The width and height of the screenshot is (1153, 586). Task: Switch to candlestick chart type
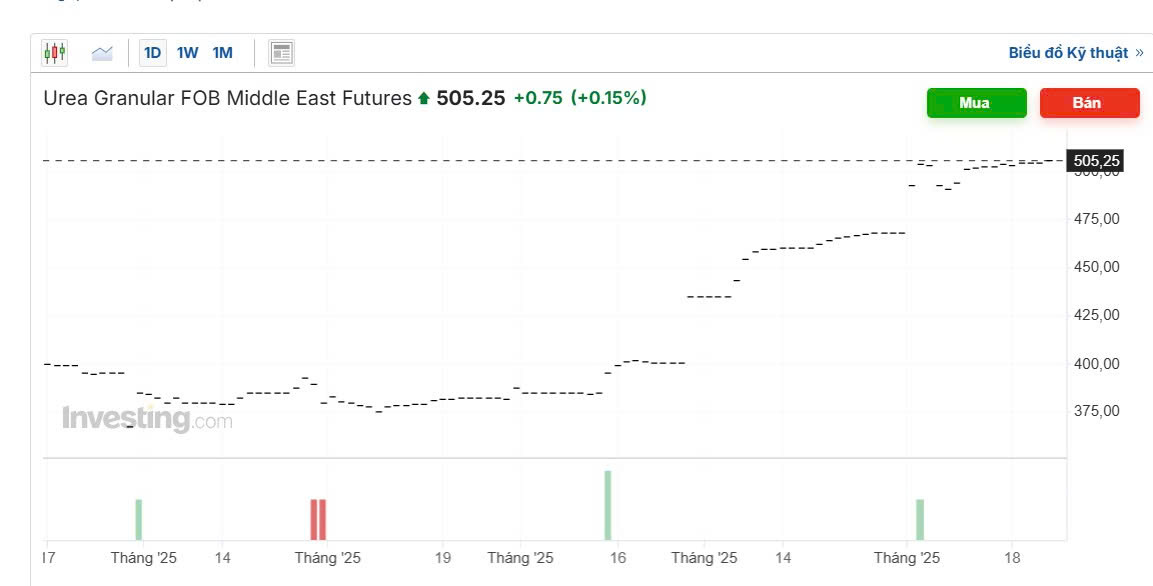[x=54, y=52]
